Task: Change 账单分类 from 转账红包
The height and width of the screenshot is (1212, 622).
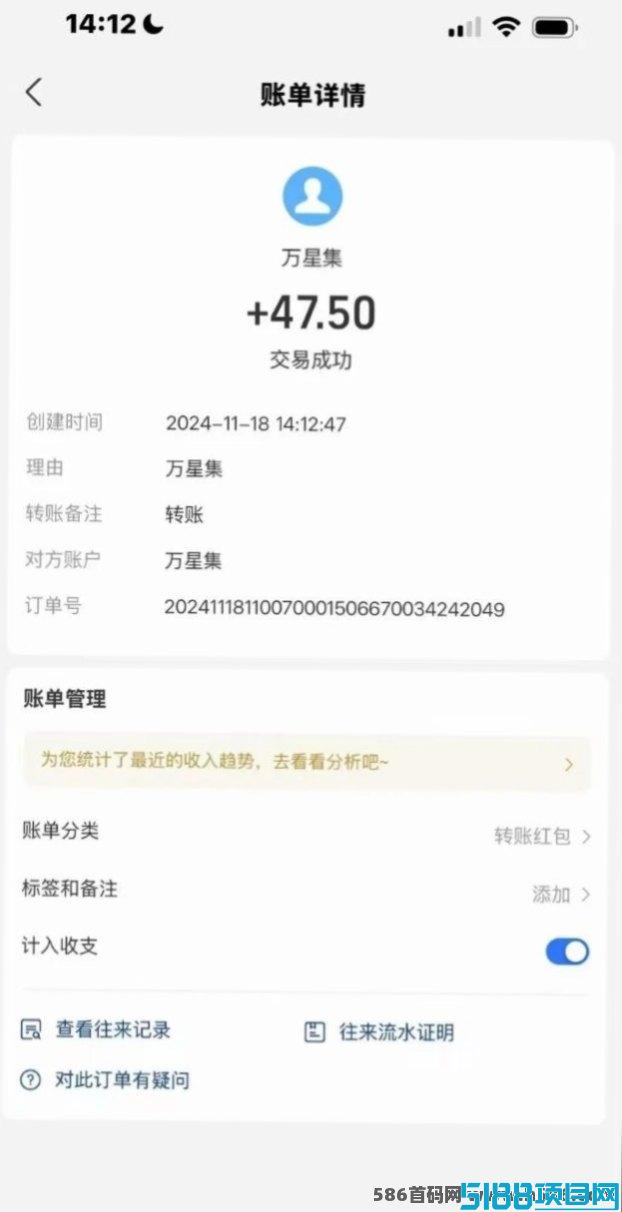Action: (x=306, y=833)
